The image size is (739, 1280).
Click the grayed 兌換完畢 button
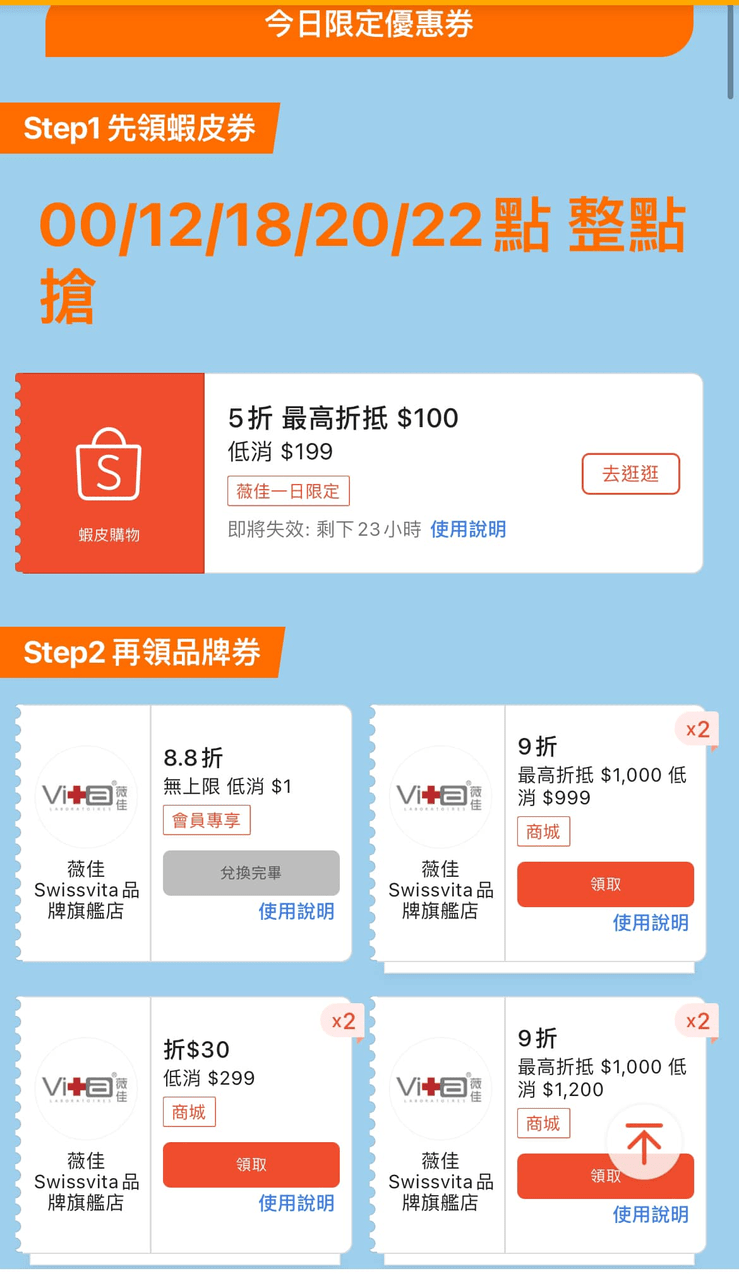pos(251,873)
